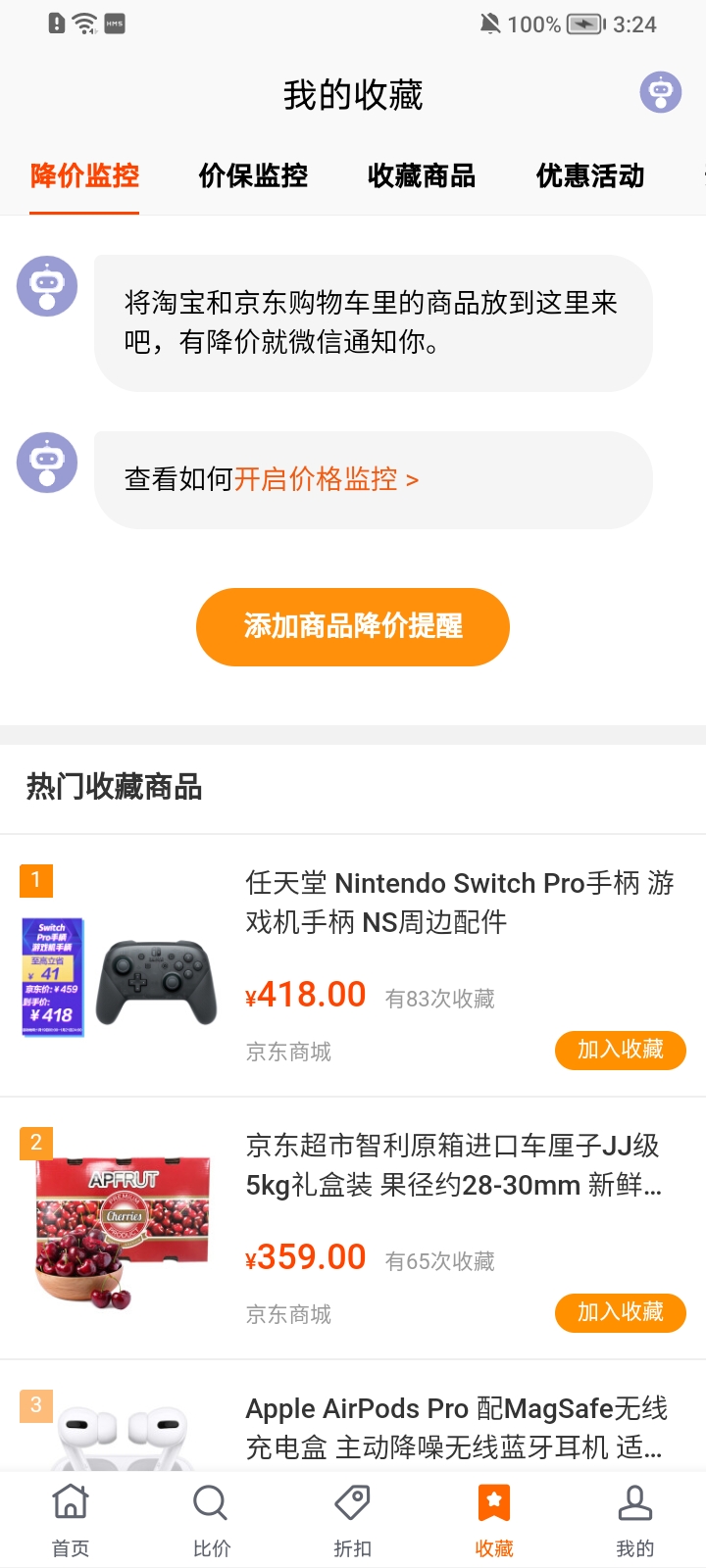Switch to the 价保监控 tab
Screen dimensions: 706x1568
coord(252,175)
